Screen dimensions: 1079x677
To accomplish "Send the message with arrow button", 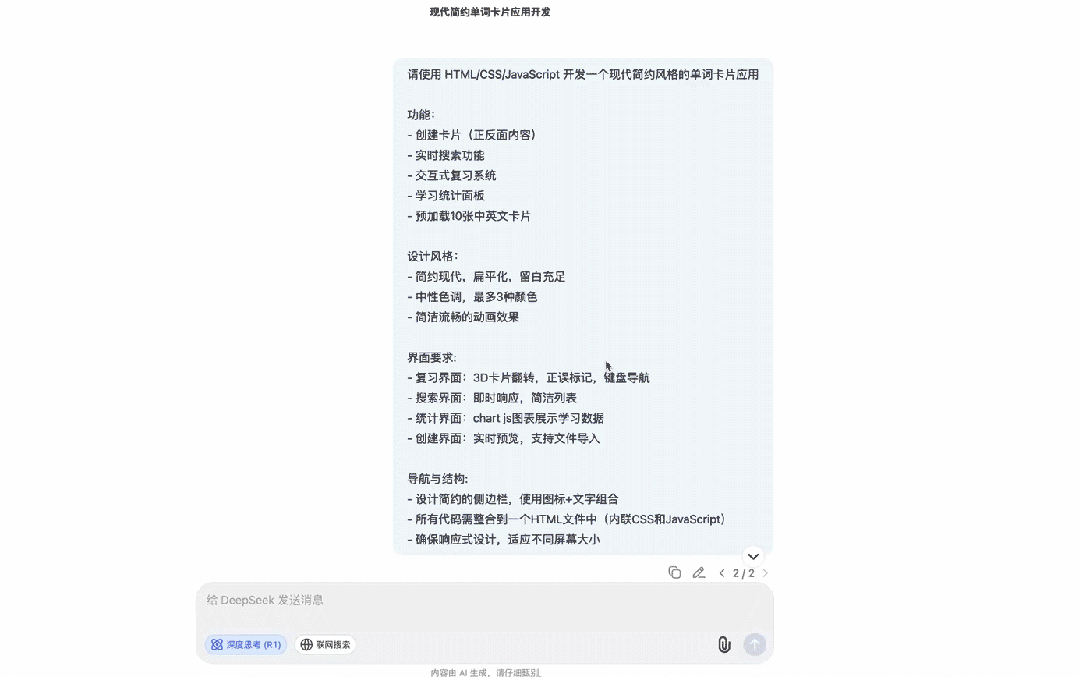I will click(755, 645).
